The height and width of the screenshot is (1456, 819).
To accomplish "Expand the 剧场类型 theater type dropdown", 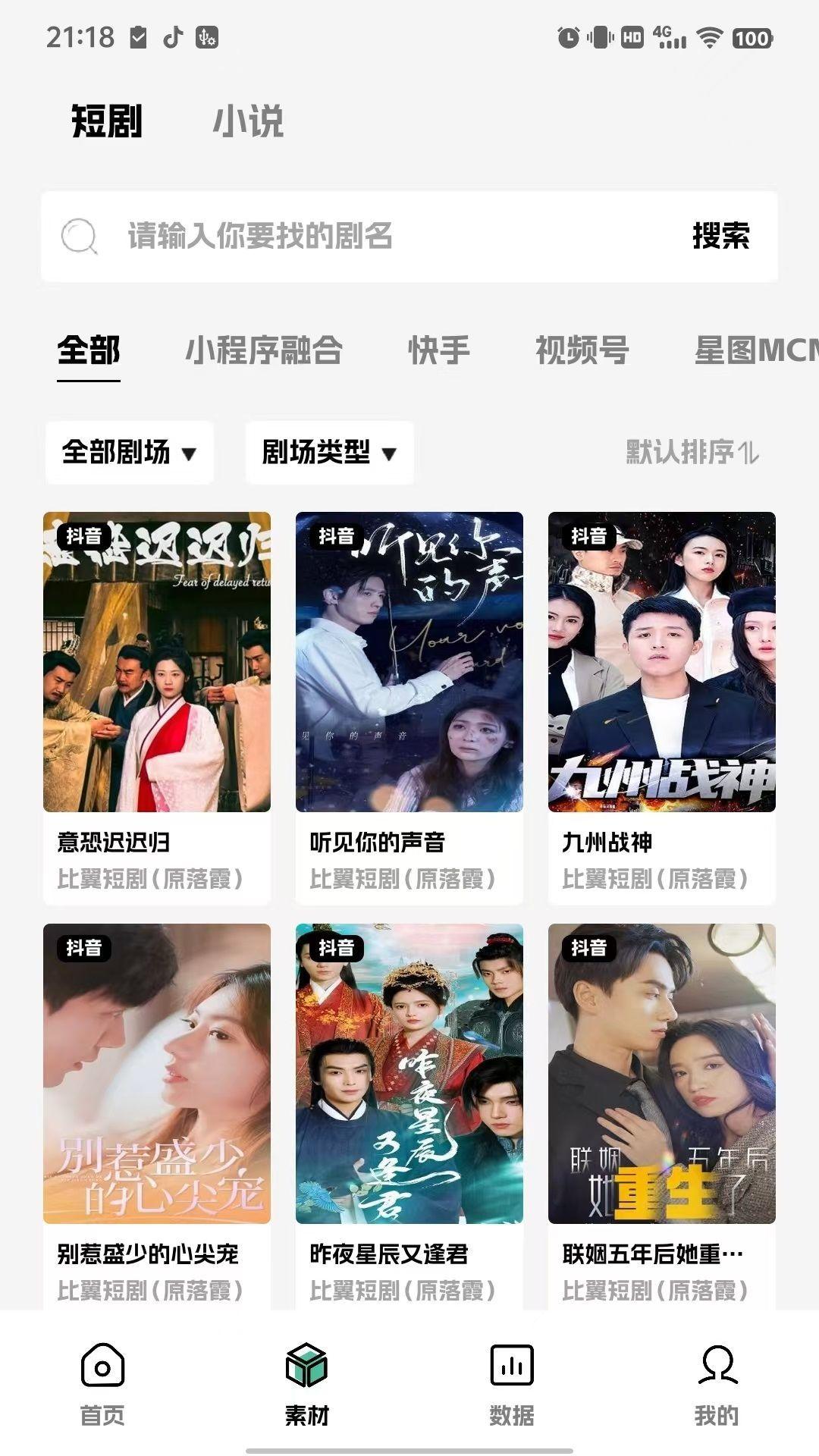I will pyautogui.click(x=328, y=452).
